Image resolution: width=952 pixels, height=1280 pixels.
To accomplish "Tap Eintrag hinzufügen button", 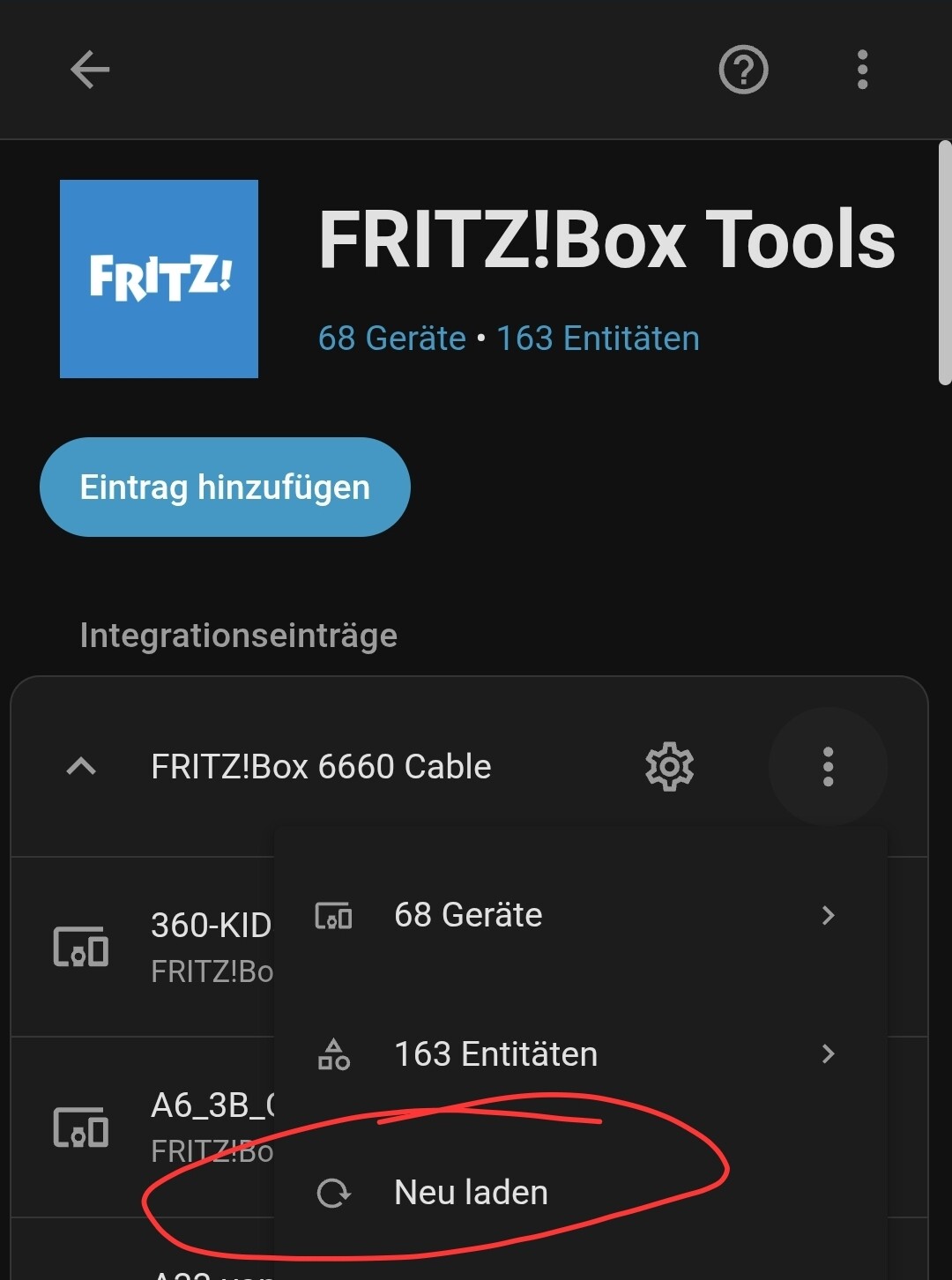I will pos(225,487).
